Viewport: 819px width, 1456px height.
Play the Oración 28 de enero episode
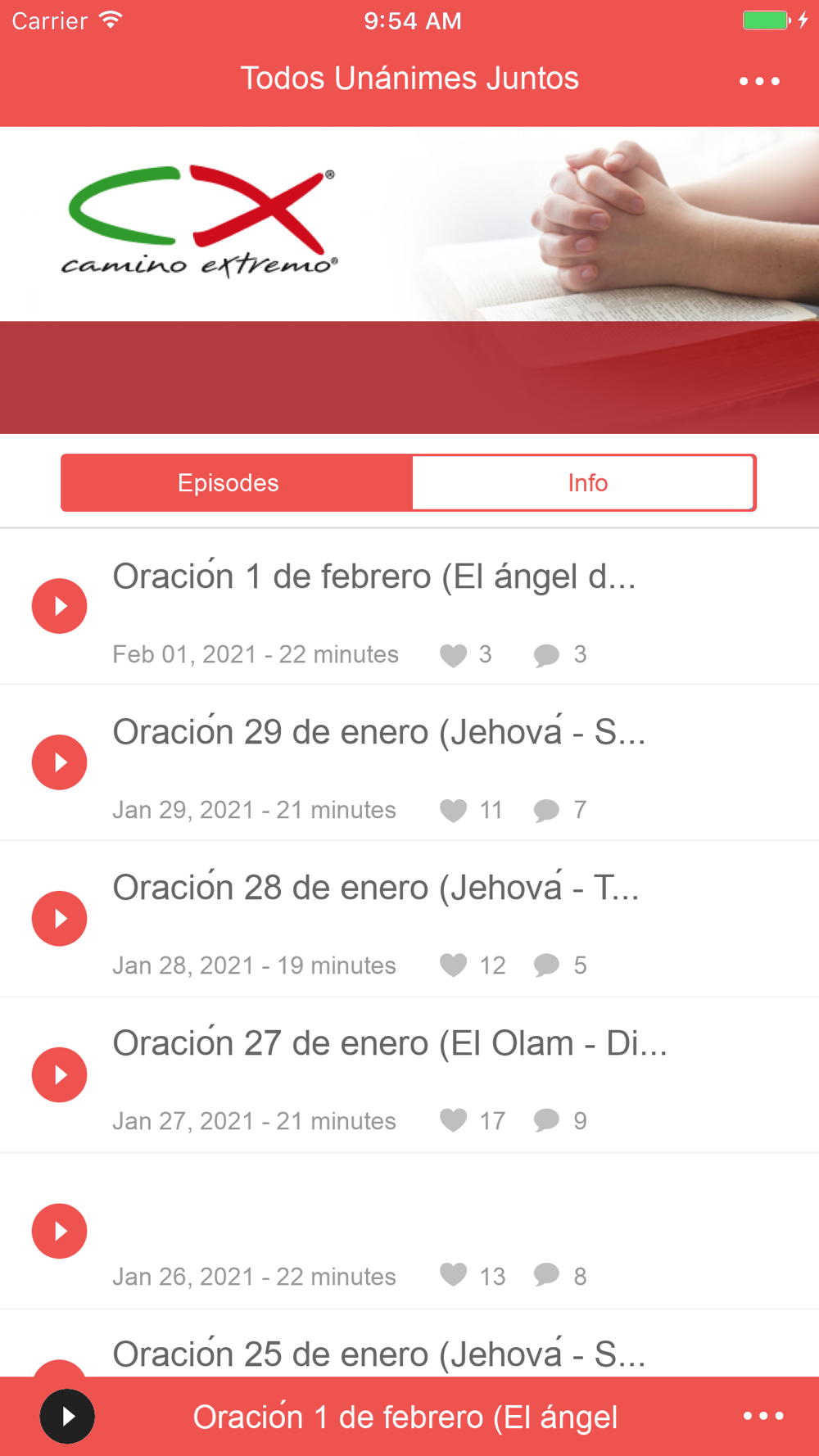pyautogui.click(x=60, y=919)
